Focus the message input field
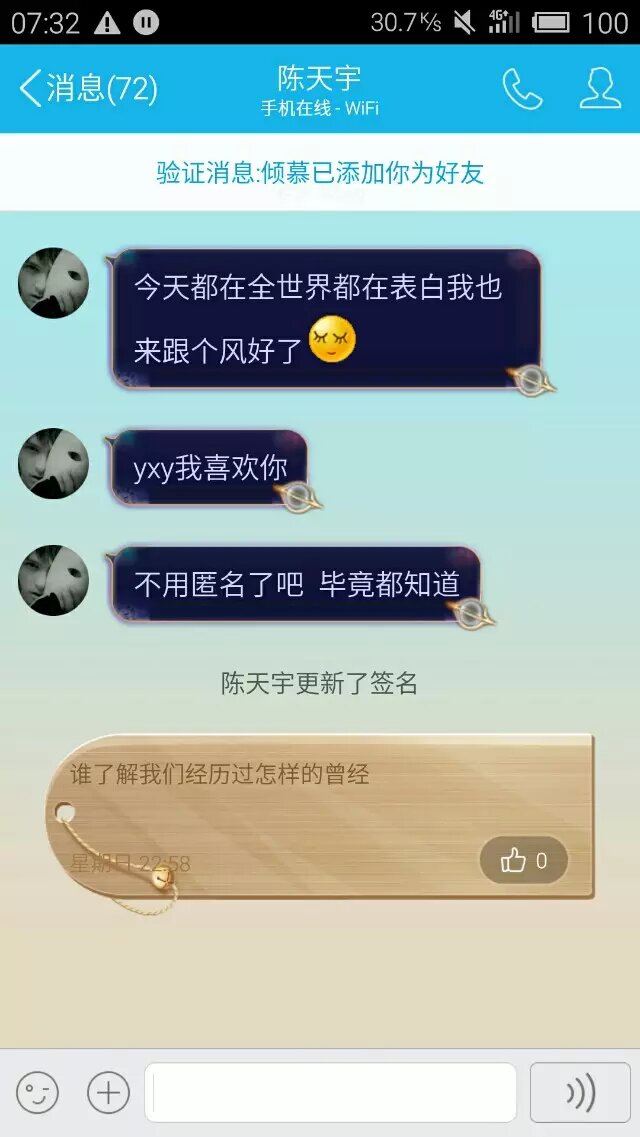This screenshot has width=640, height=1137. (330, 1093)
